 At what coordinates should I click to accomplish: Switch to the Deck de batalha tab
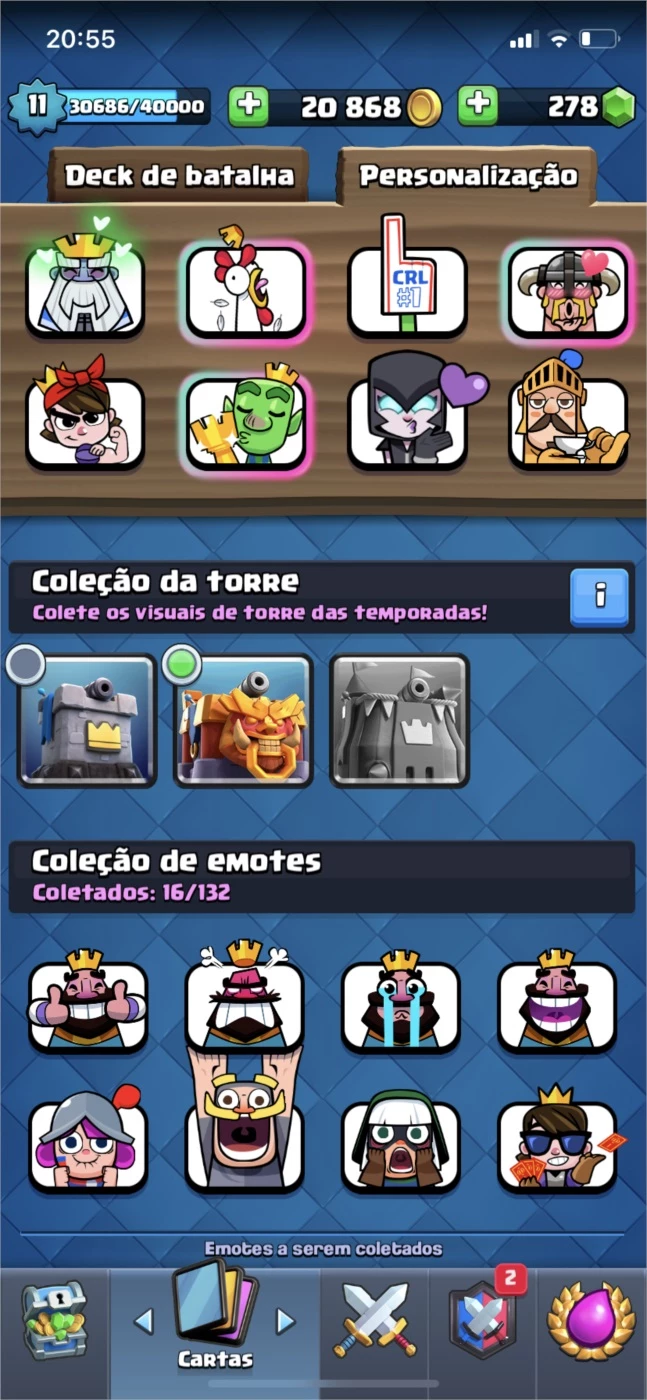[179, 176]
